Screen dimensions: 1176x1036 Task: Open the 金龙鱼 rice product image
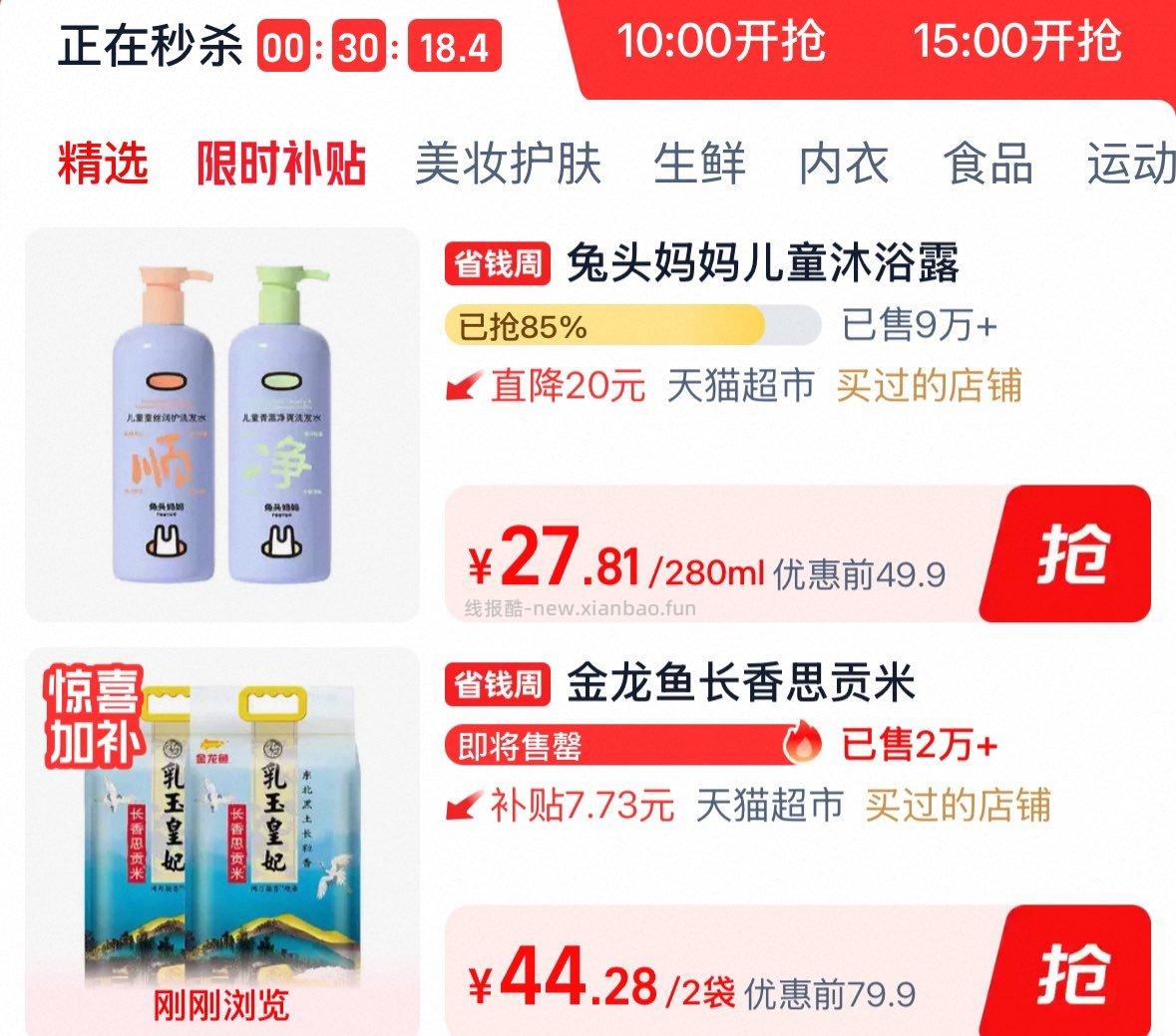[221, 841]
